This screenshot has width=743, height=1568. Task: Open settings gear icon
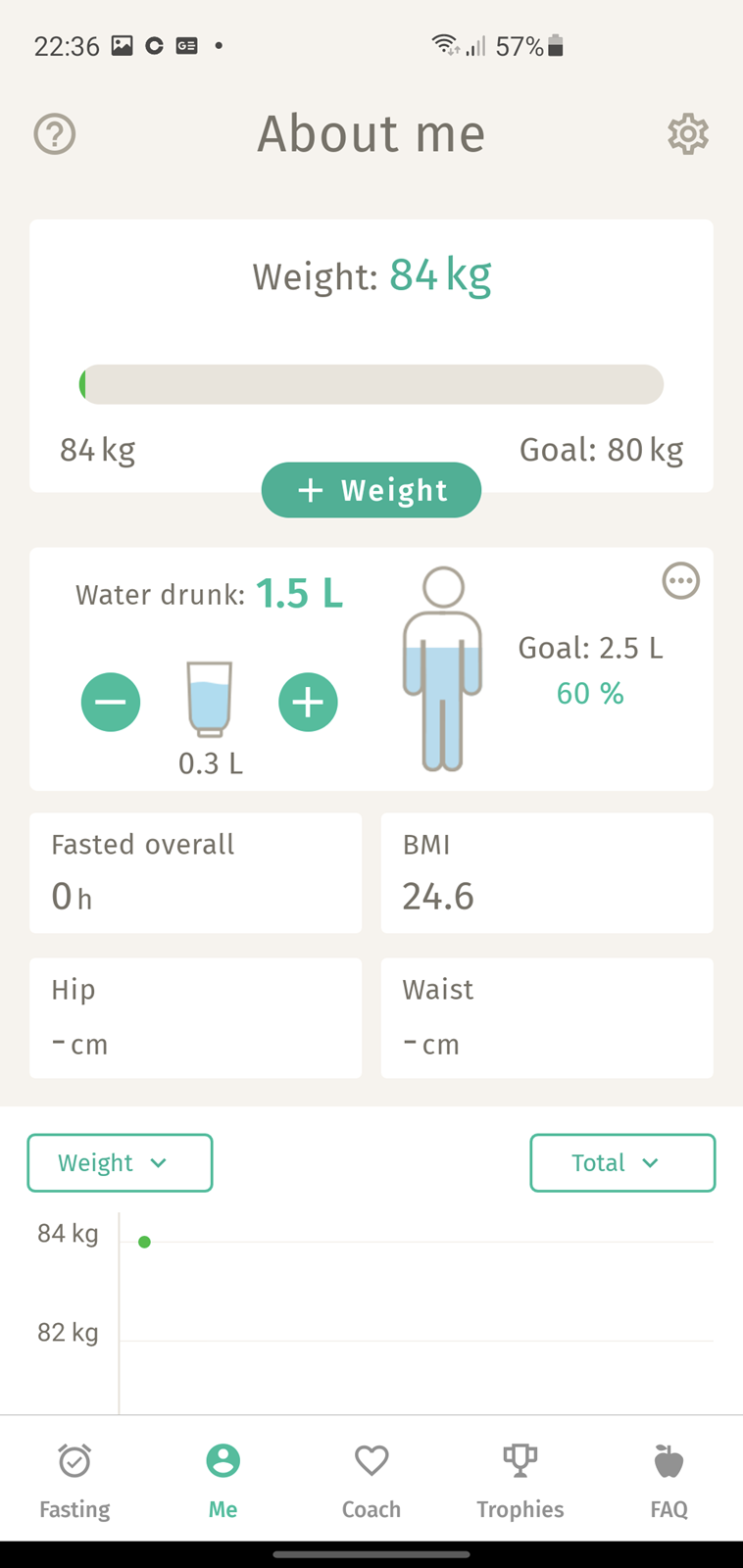click(x=688, y=134)
